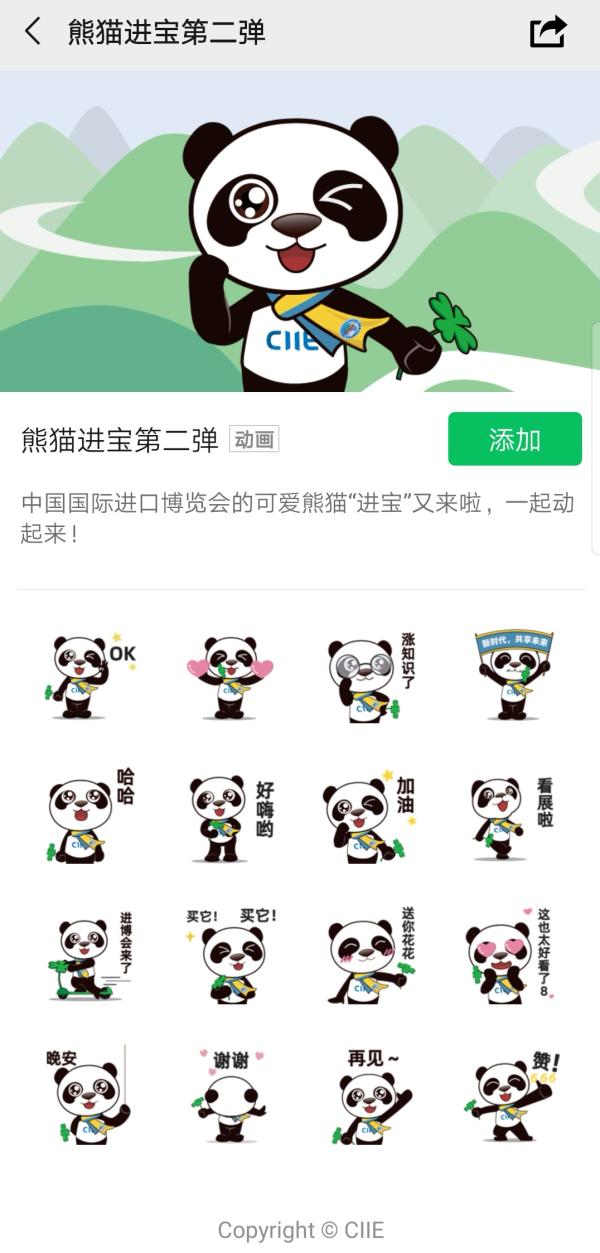600x1253 pixels.
Task: Preview the panda holding pink hearts sticker
Action: point(230,675)
